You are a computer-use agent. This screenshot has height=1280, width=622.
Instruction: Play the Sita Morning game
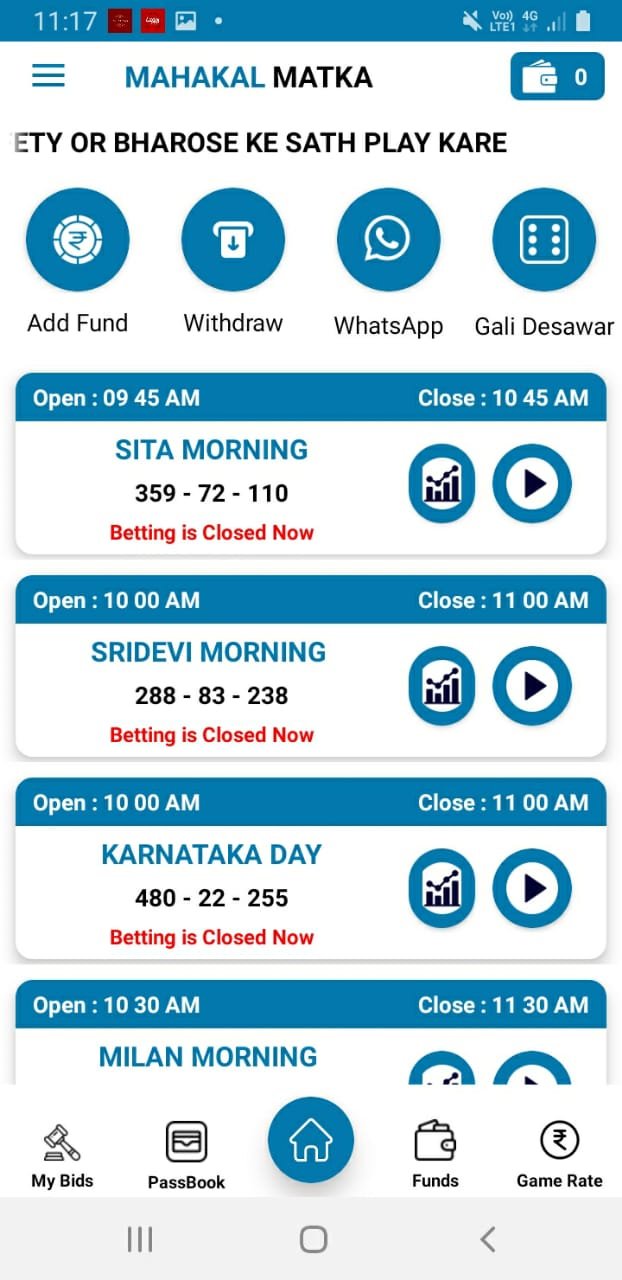click(x=532, y=484)
